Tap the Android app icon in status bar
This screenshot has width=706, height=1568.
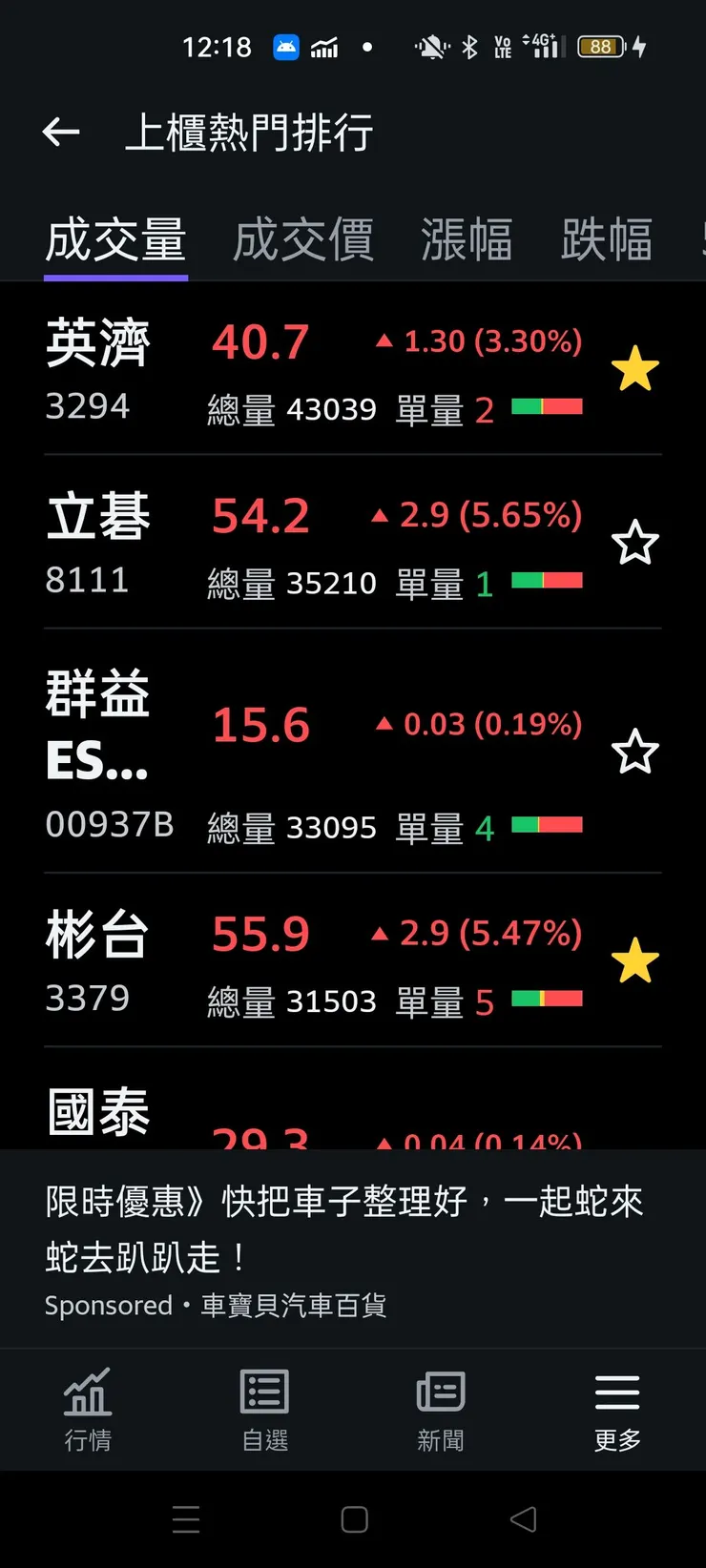pyautogui.click(x=285, y=45)
